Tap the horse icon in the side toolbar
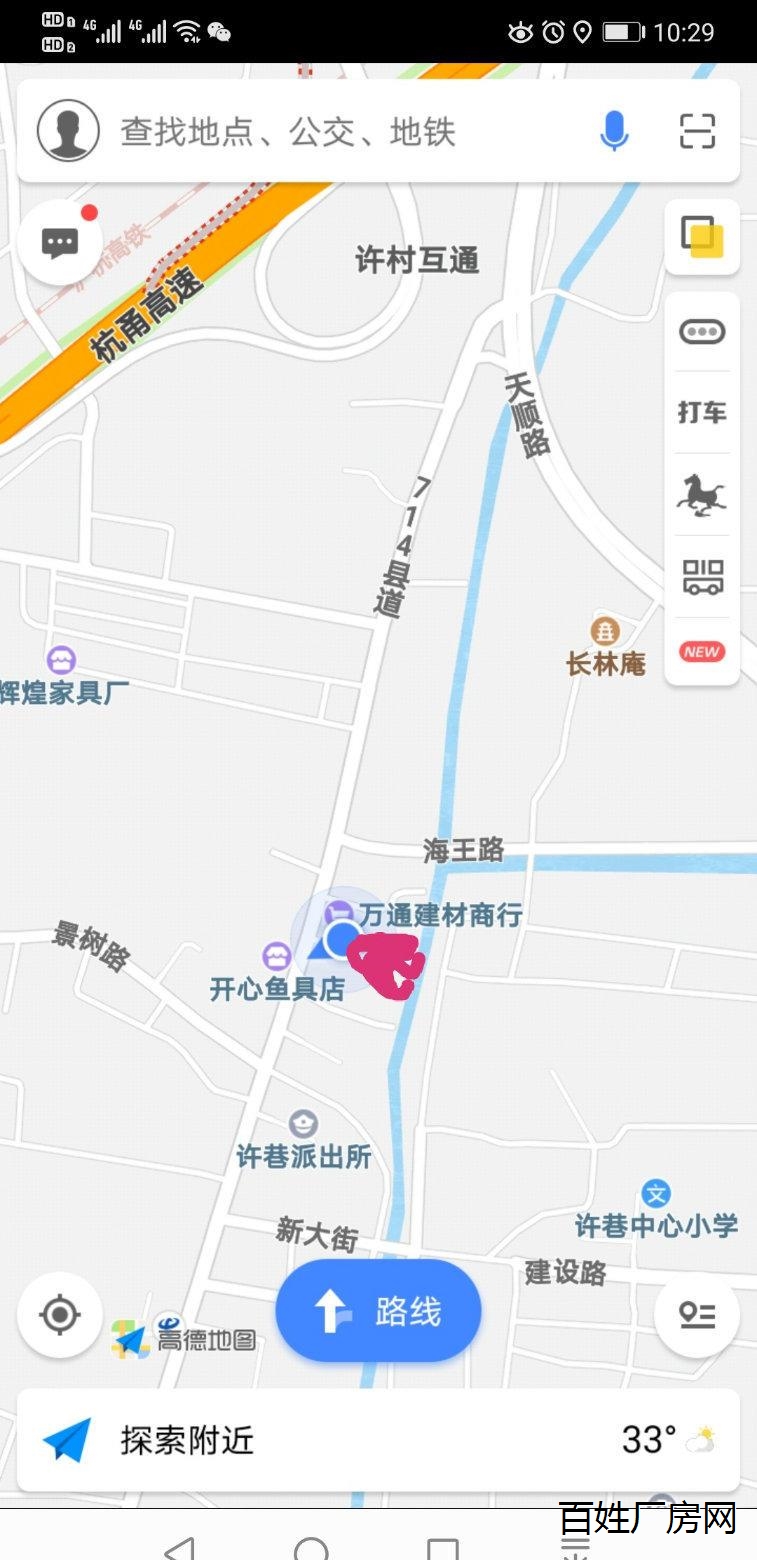 coord(702,495)
